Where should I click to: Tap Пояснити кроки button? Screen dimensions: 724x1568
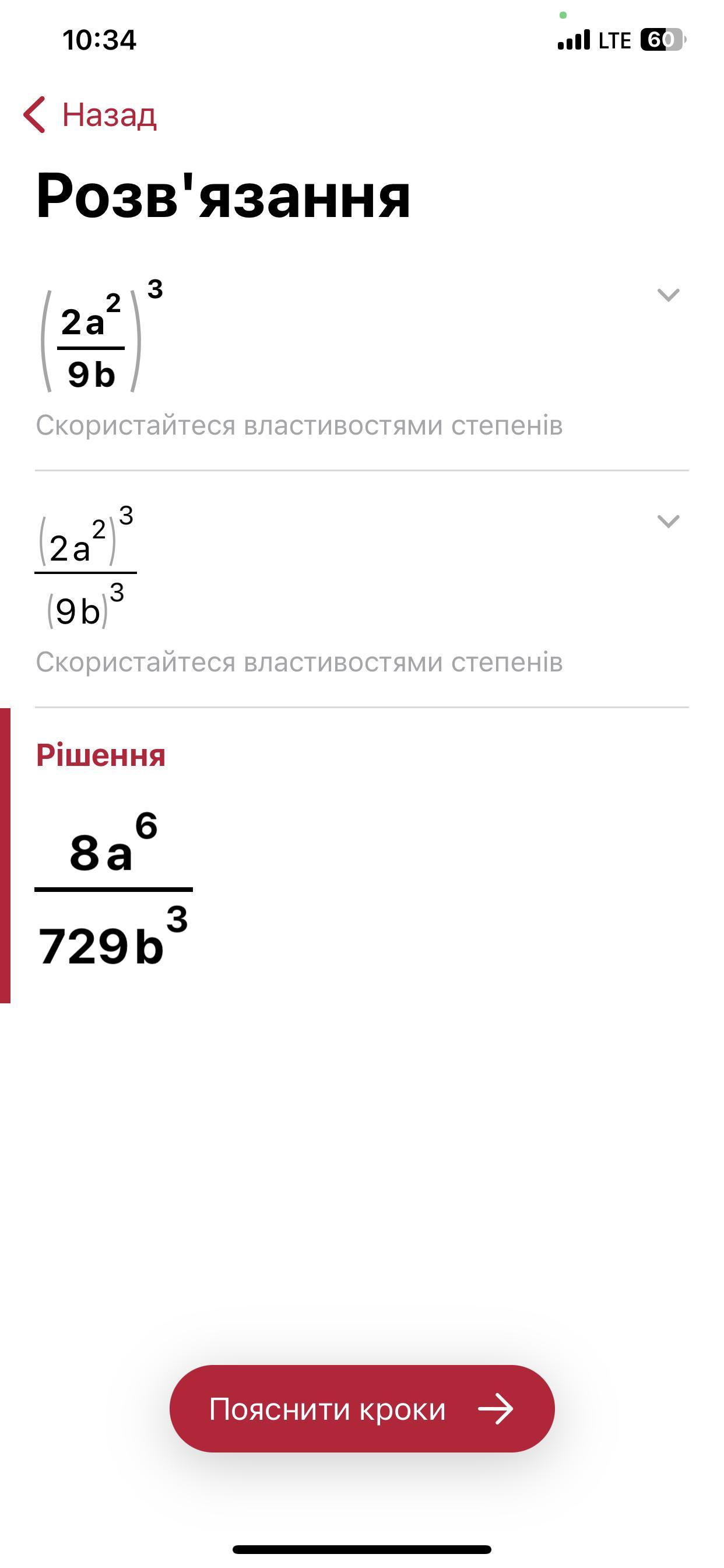[362, 1409]
